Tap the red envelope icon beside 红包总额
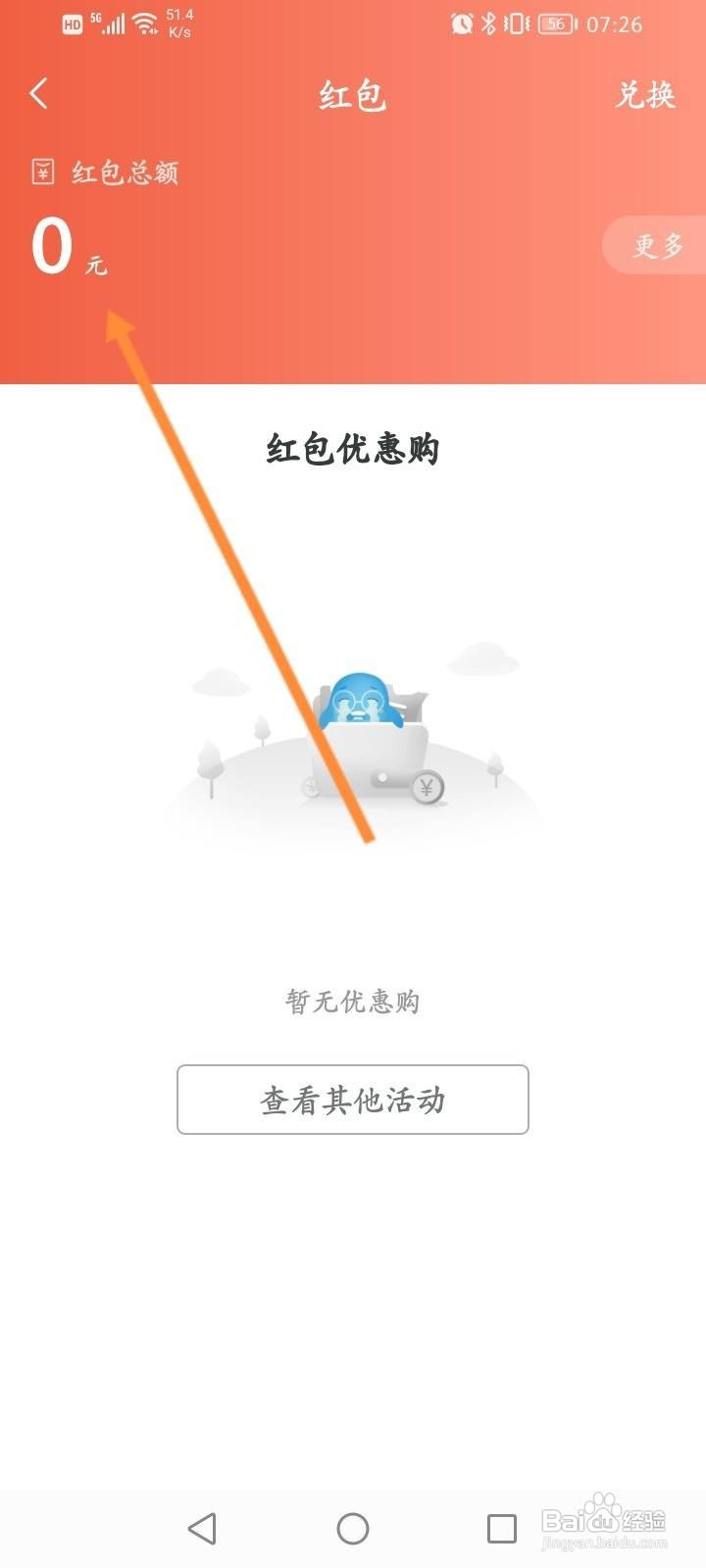The width and height of the screenshot is (706, 1568). click(x=41, y=172)
